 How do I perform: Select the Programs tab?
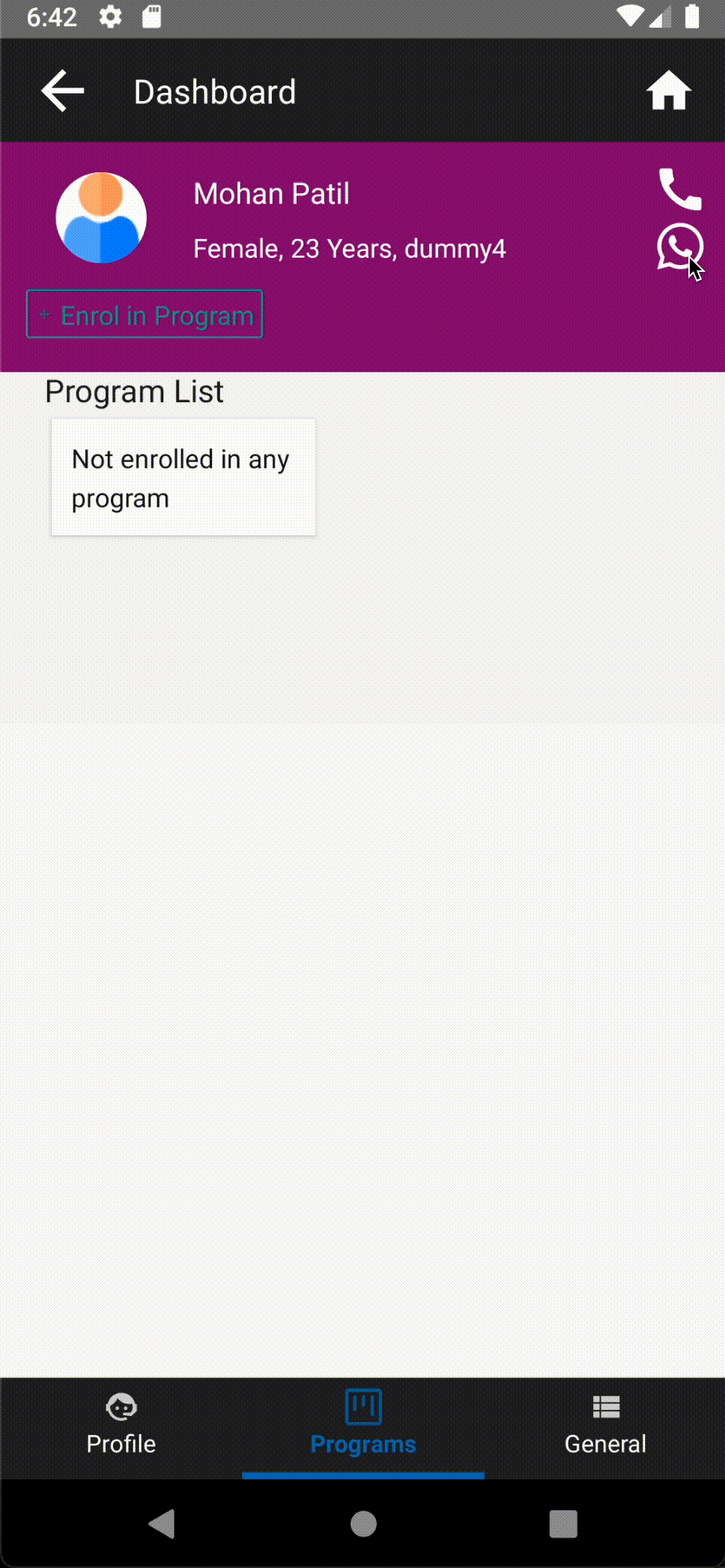[x=363, y=1427]
